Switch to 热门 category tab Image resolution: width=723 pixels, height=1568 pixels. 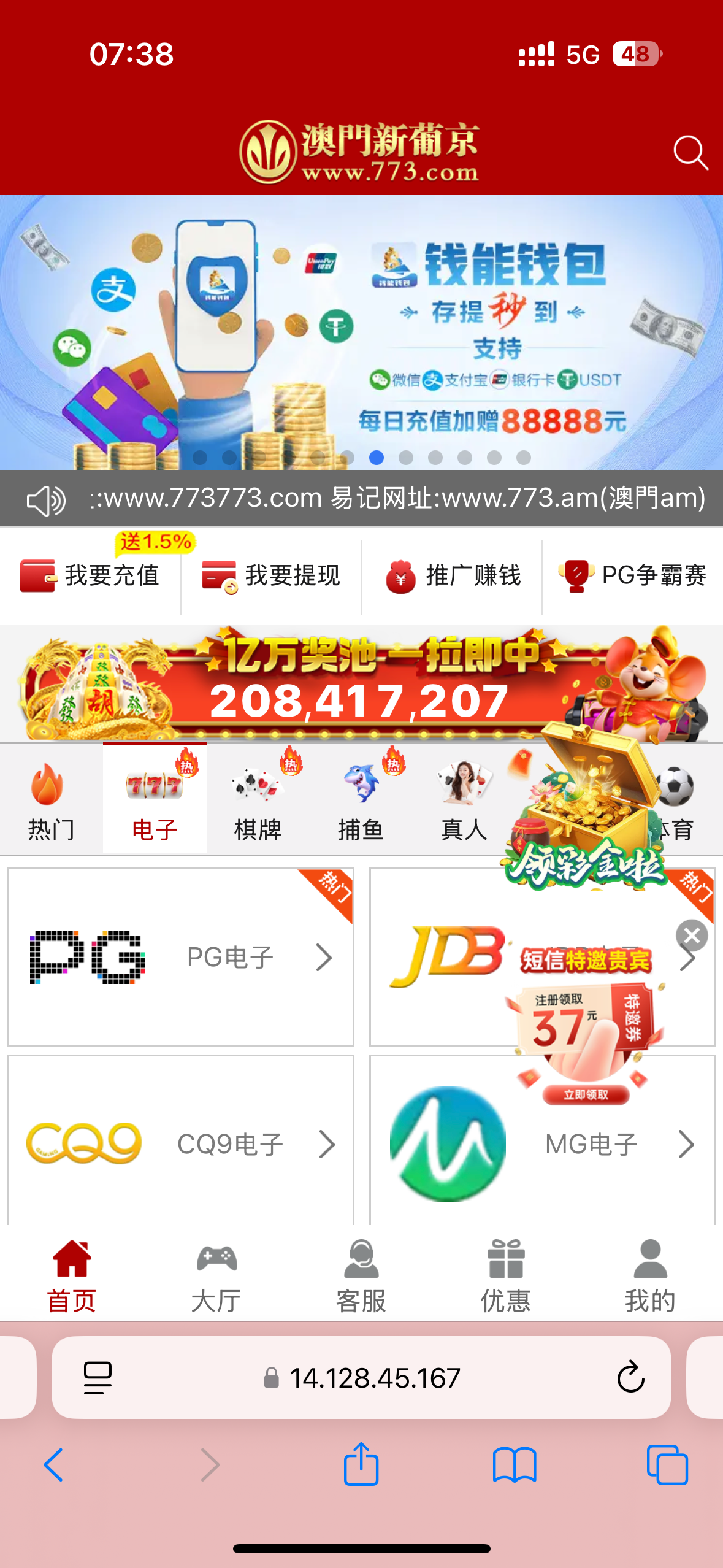click(x=51, y=801)
